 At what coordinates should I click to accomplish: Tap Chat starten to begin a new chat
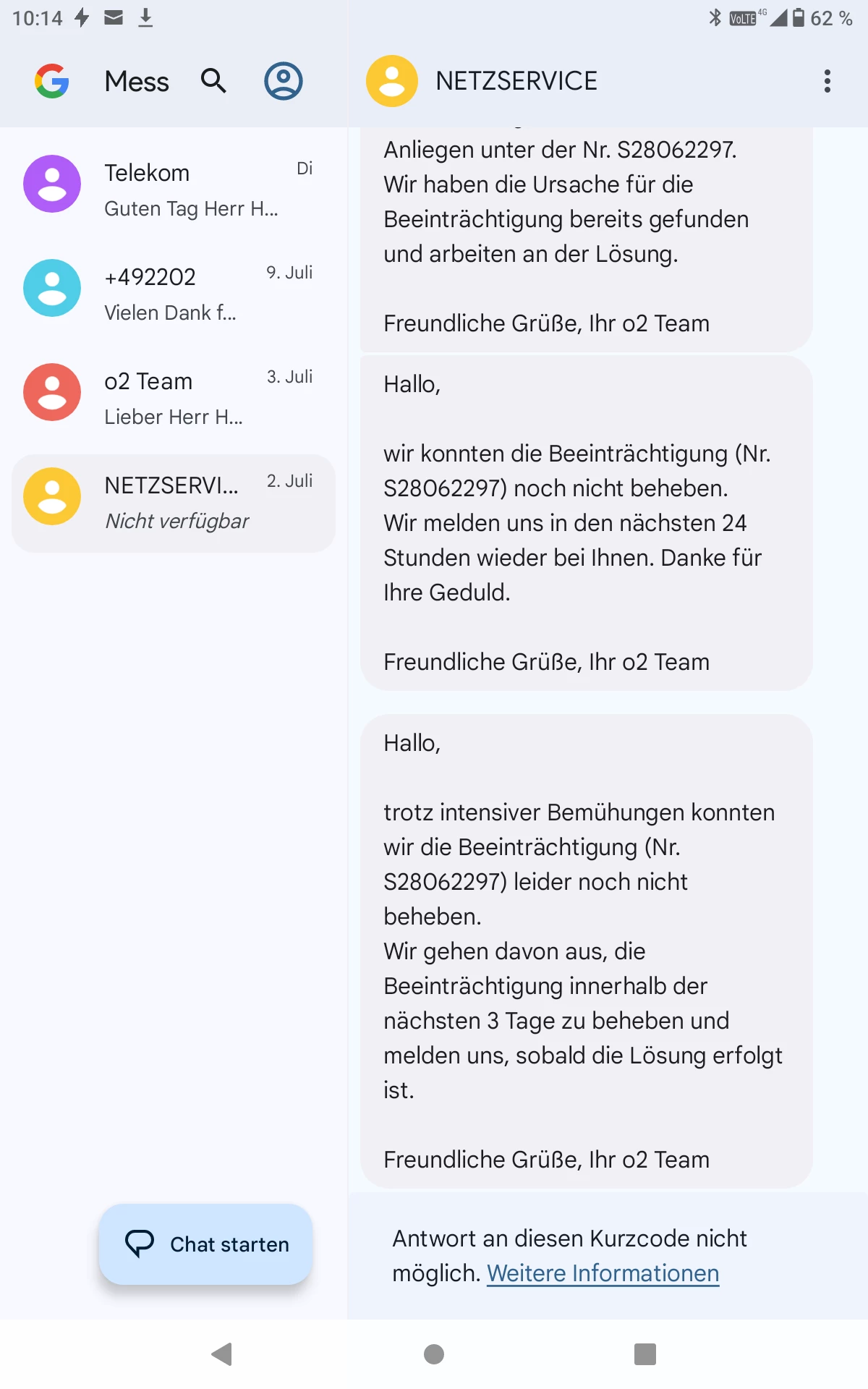[x=206, y=1244]
